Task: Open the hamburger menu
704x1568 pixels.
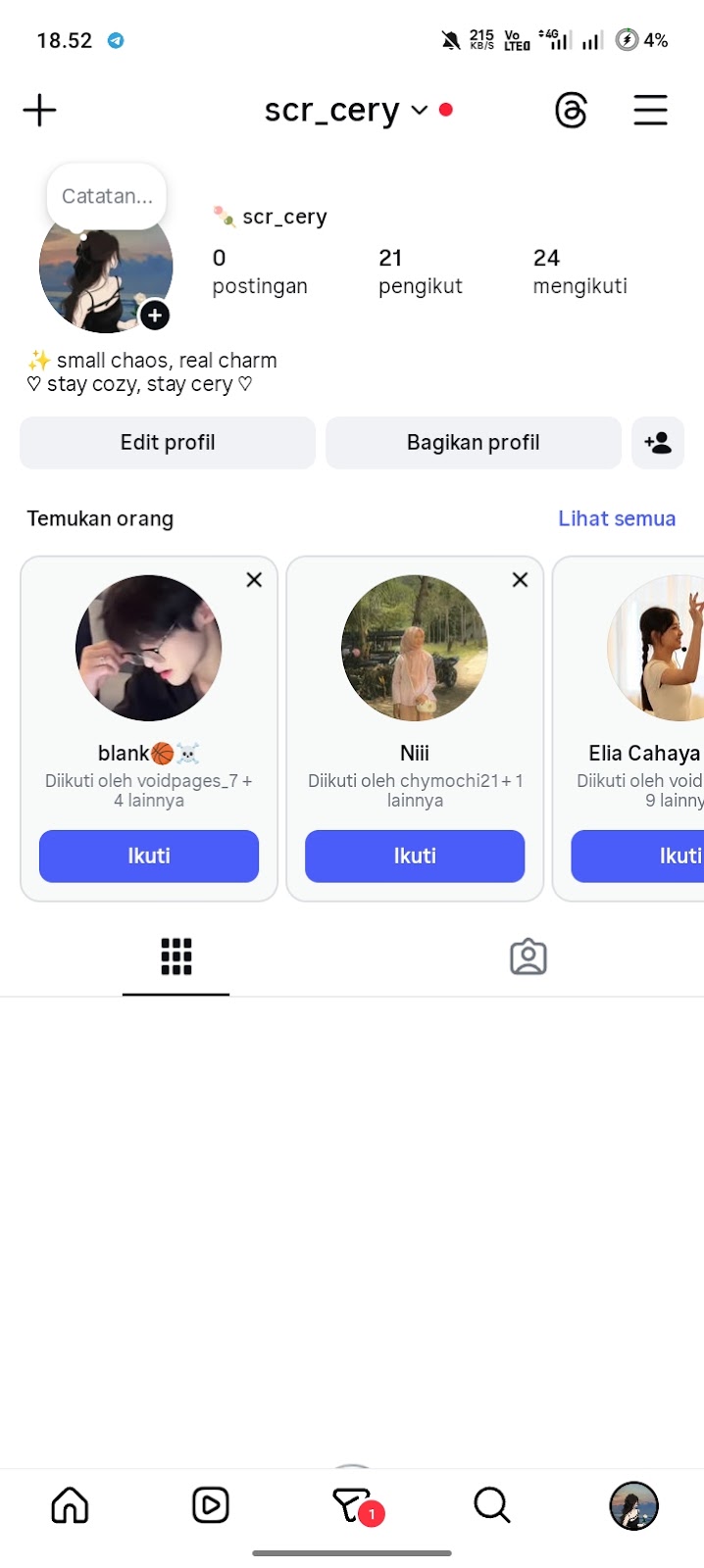Action: coord(650,110)
